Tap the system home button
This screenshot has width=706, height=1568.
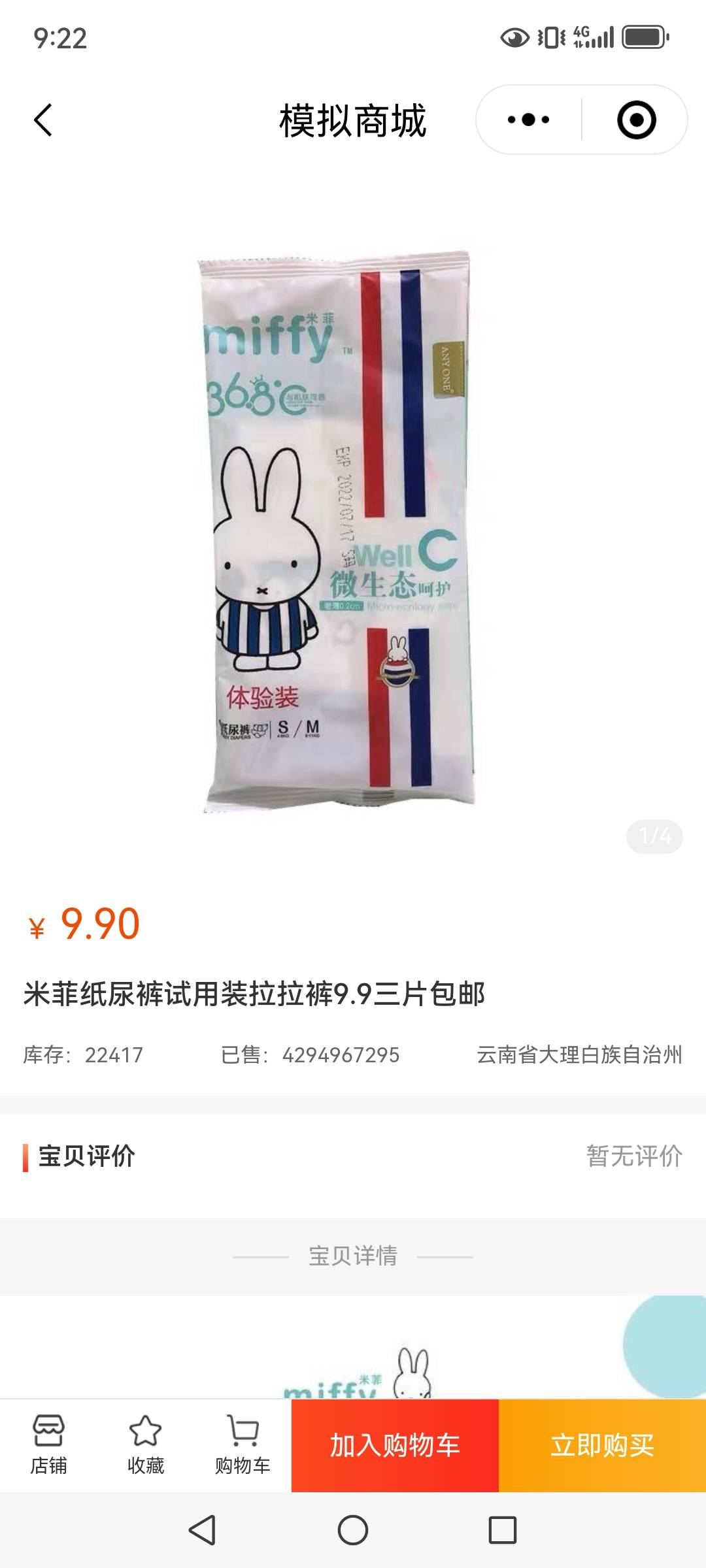coord(353,1530)
